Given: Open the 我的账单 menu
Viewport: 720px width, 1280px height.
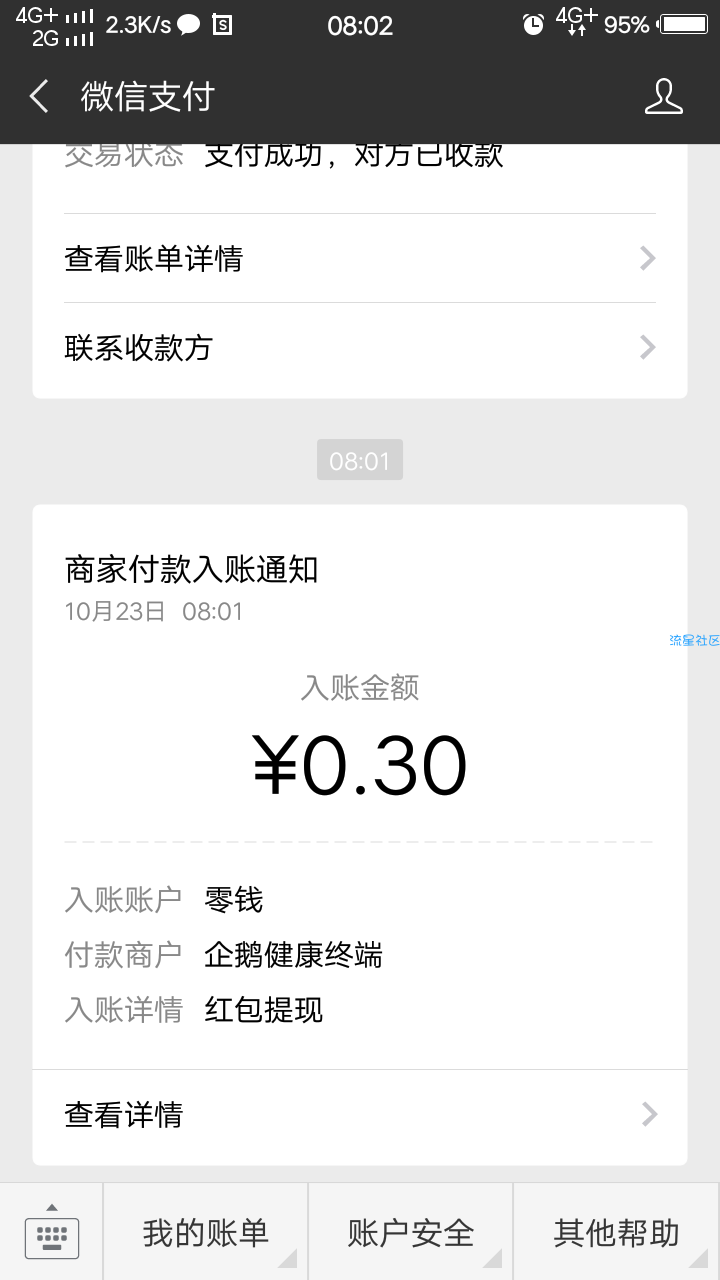Looking at the screenshot, I should pos(205,1233).
